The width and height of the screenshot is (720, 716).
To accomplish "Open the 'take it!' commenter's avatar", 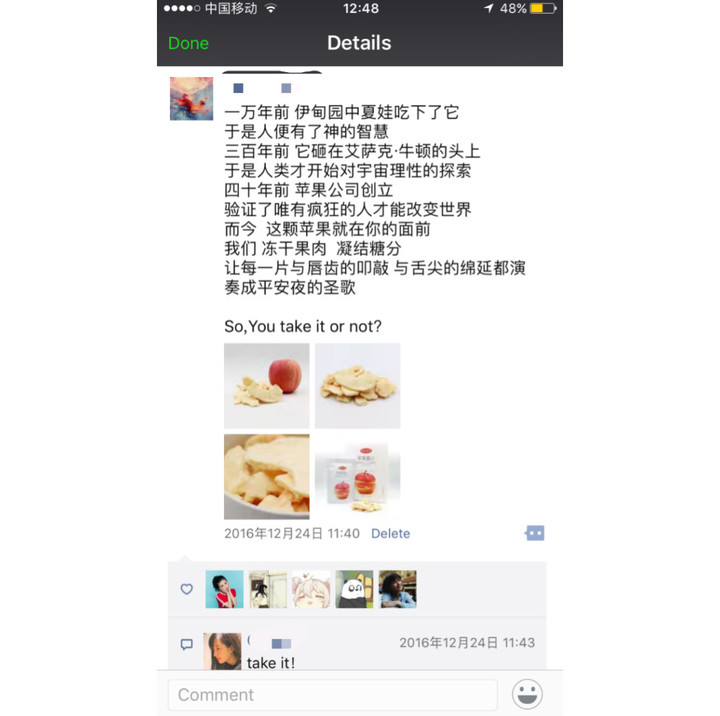I will [x=222, y=652].
